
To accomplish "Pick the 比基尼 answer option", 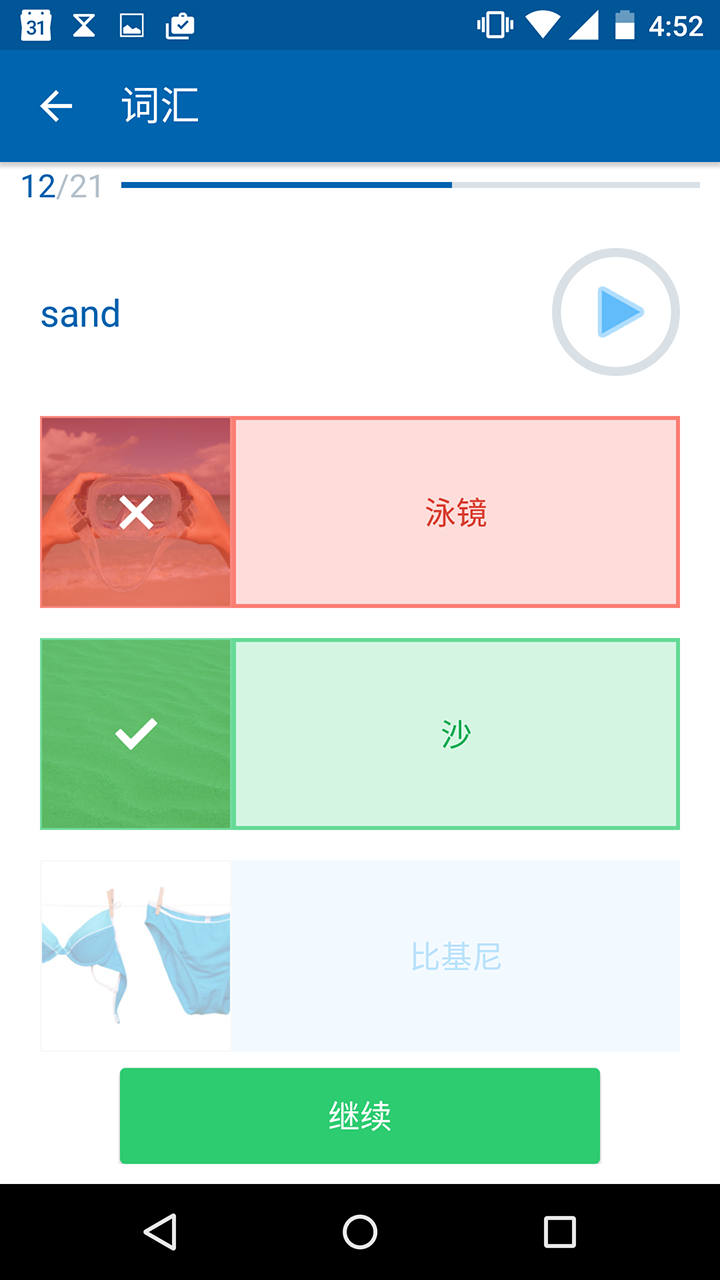I will click(x=360, y=956).
